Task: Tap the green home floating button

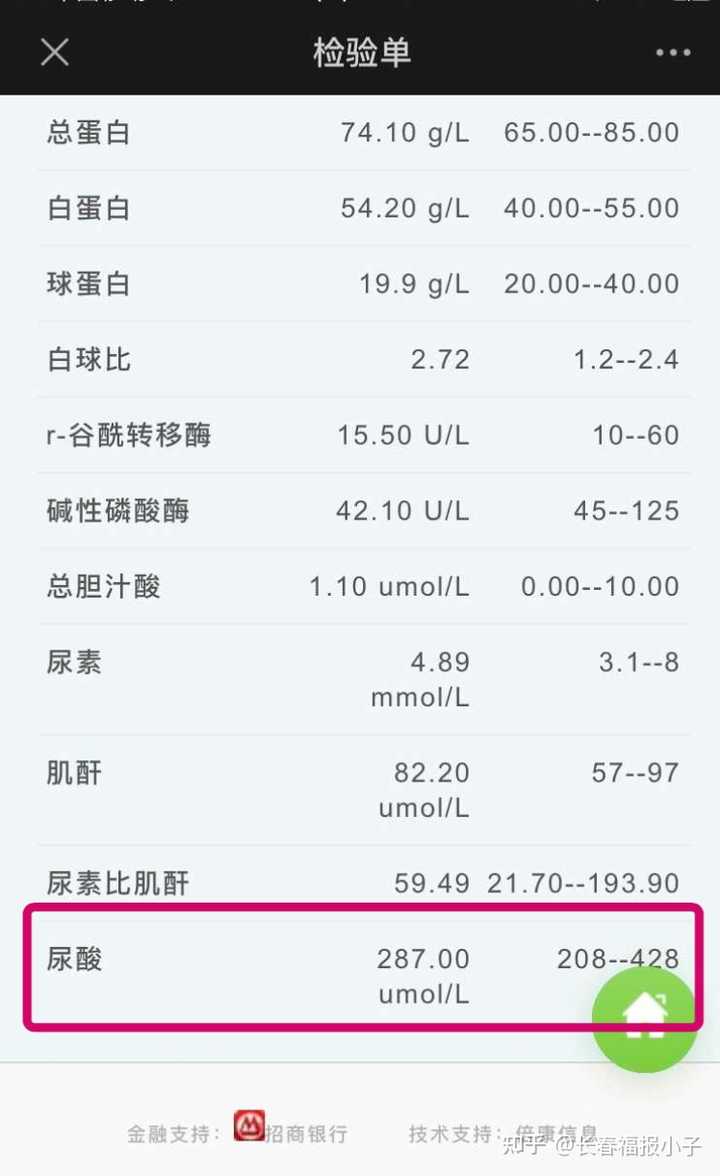Action: coord(645,1014)
